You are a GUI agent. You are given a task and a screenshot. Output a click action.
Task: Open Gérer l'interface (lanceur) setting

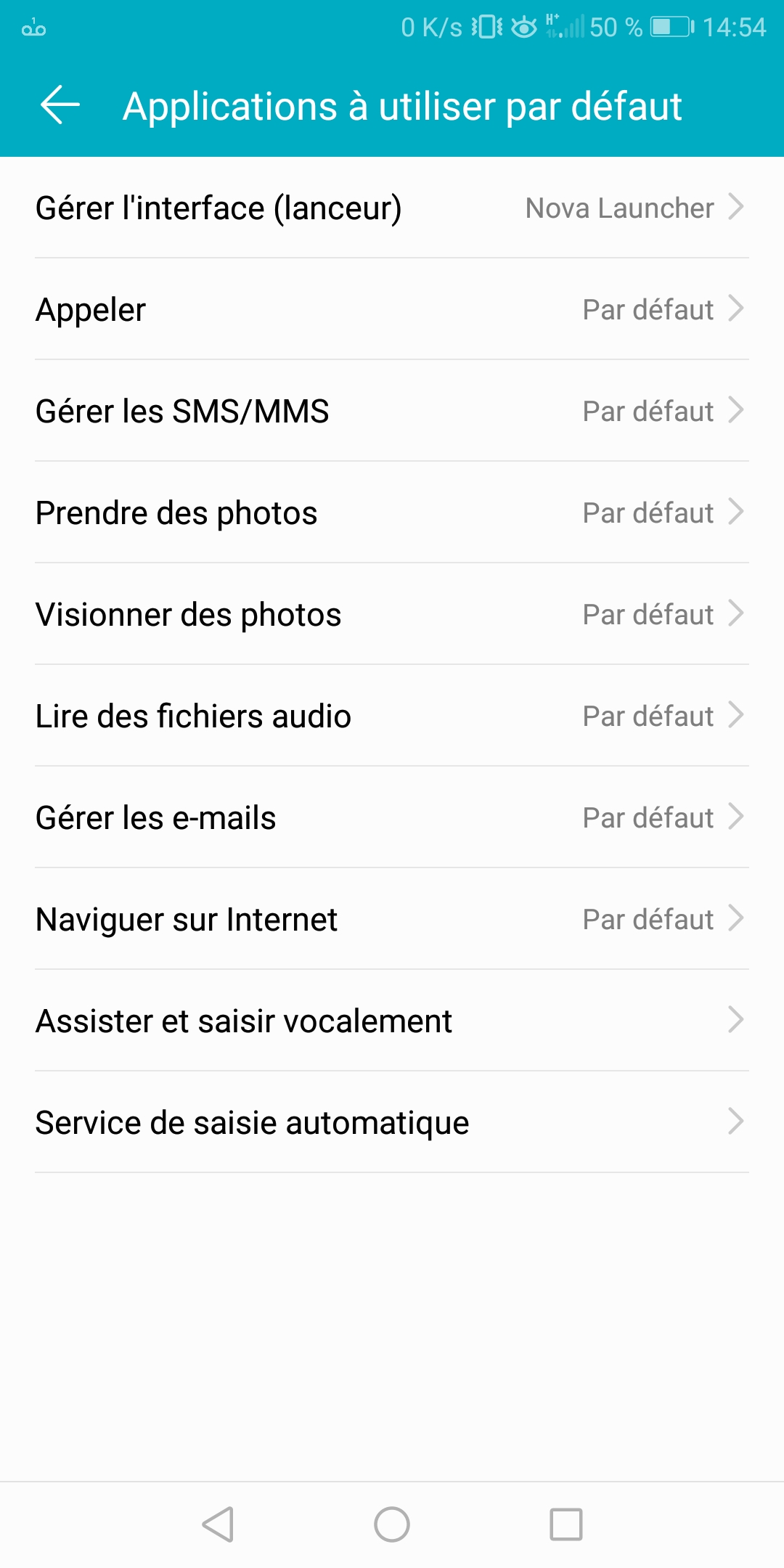coord(392,208)
